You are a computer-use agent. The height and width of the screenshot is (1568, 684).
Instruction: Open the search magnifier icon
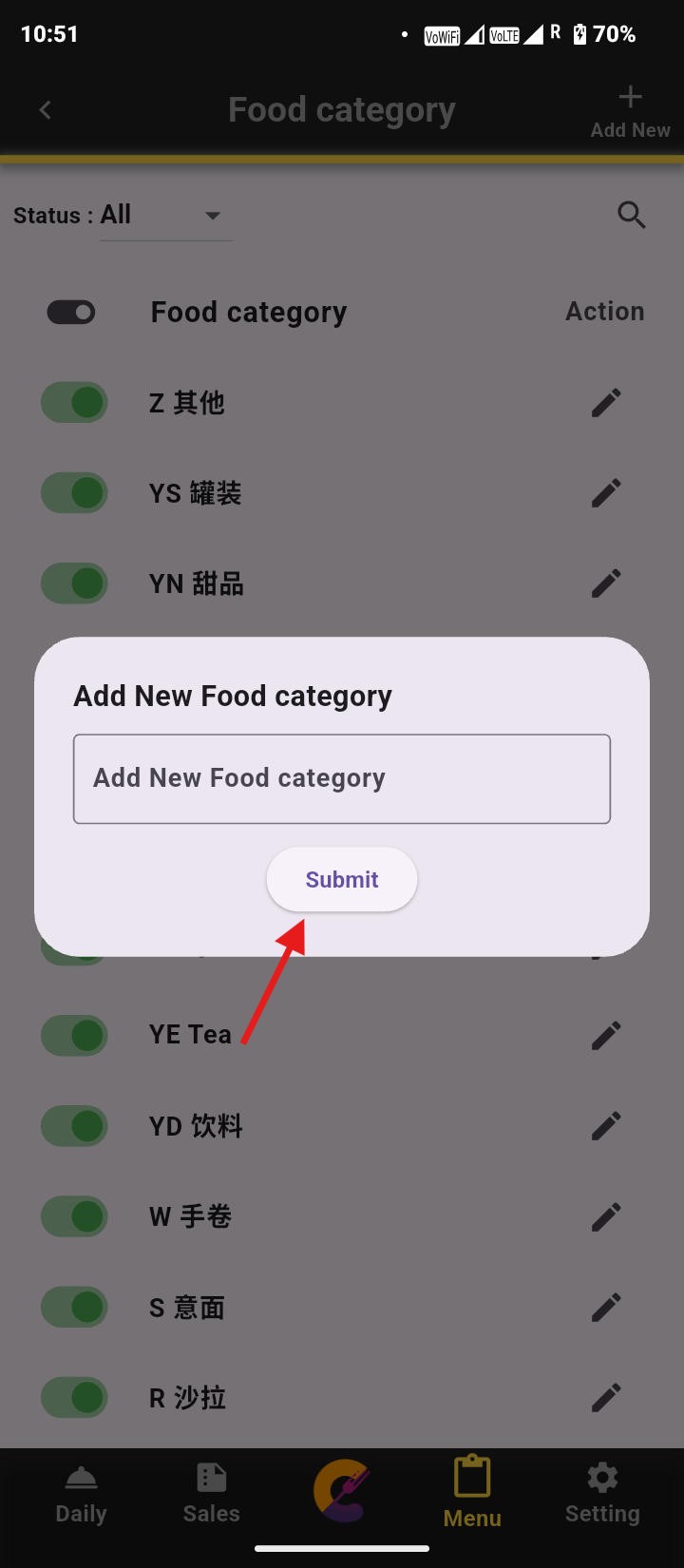tap(631, 216)
